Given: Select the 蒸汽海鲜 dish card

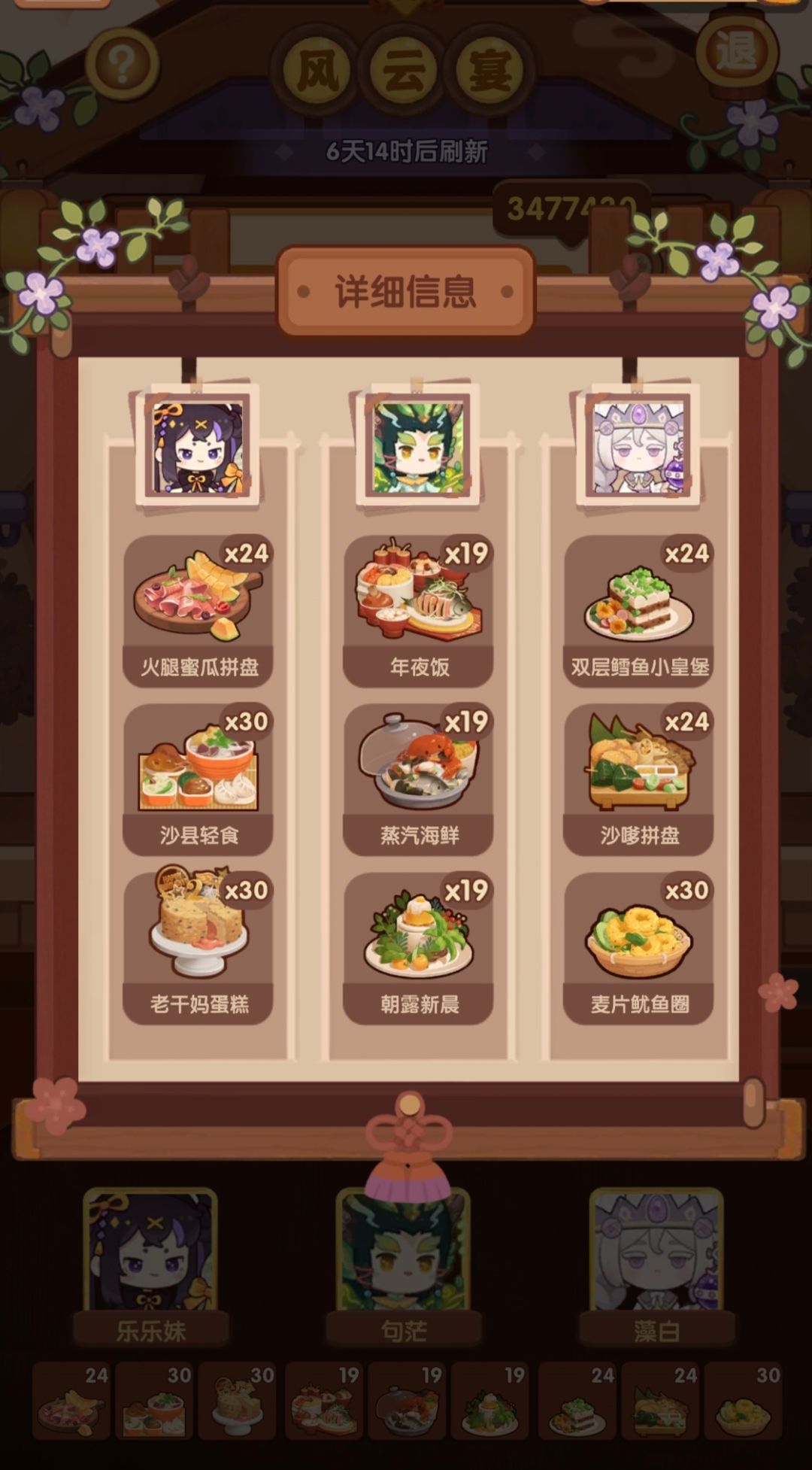Looking at the screenshot, I should point(419,779).
